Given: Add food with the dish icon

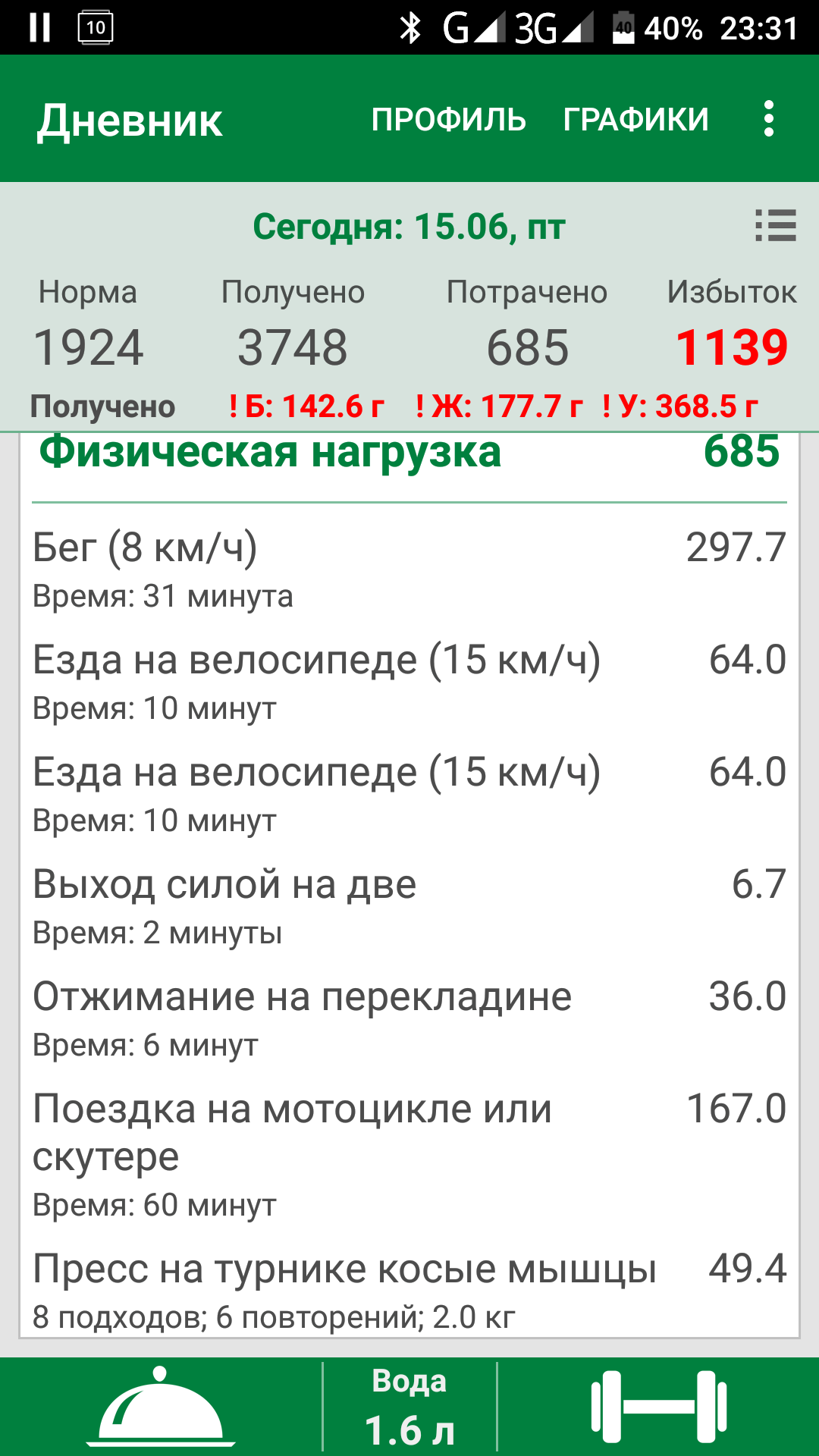Looking at the screenshot, I should coord(161,1407).
